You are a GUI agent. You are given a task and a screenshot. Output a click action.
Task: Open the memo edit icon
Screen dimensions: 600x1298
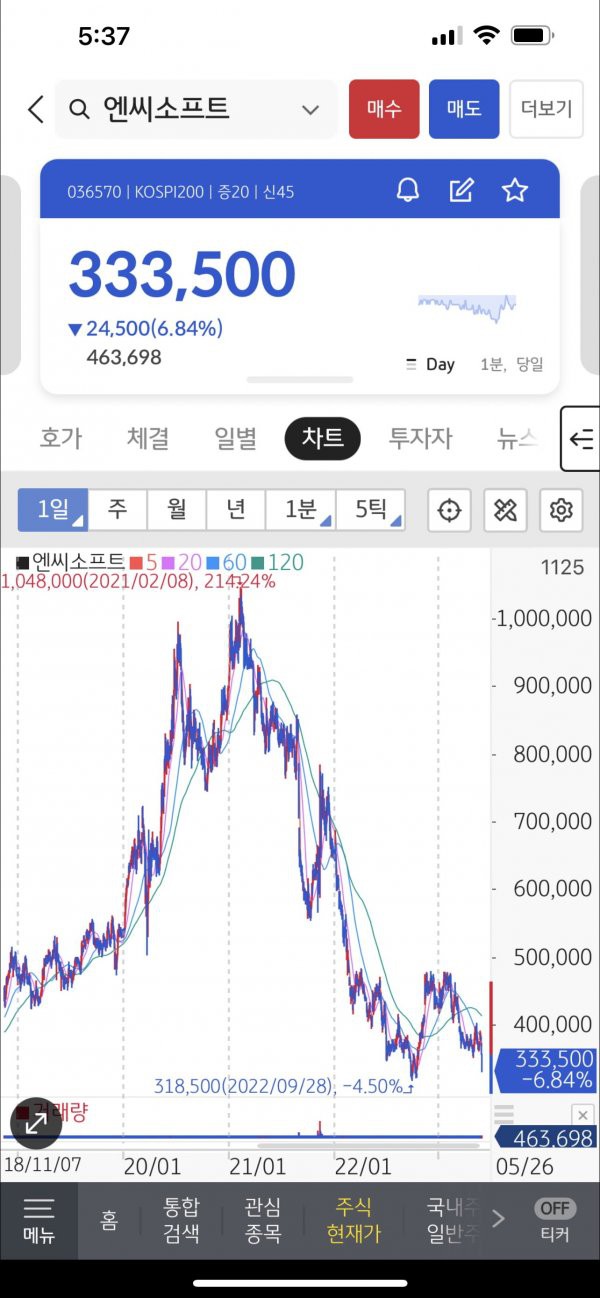point(461,190)
